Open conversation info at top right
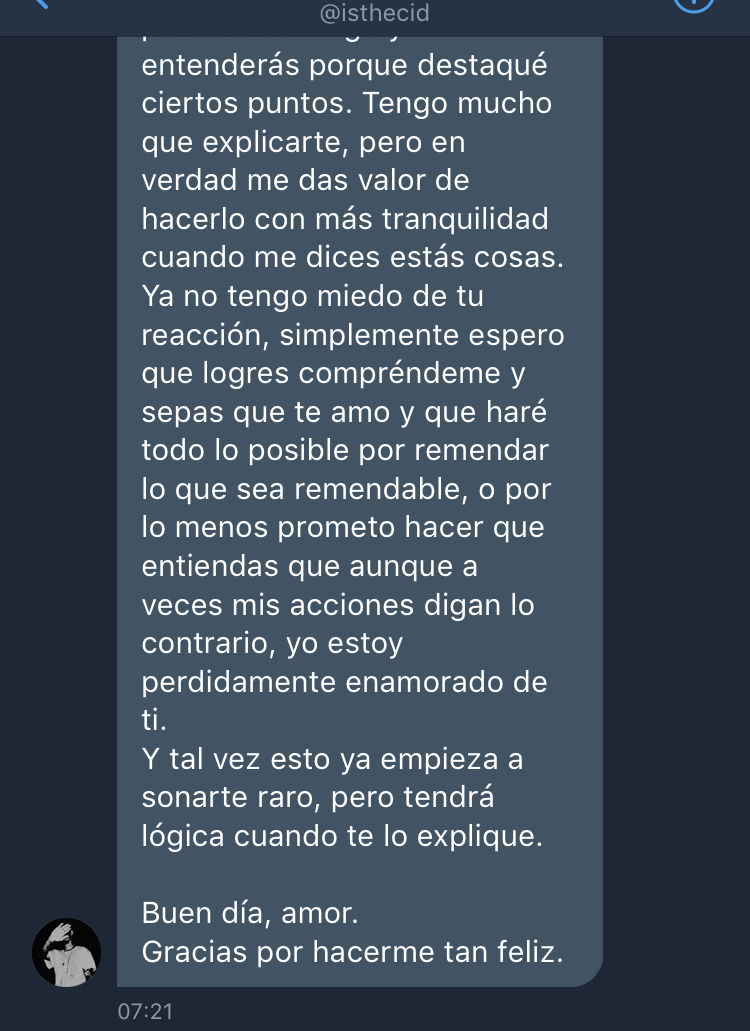750x1031 pixels. (x=694, y=5)
